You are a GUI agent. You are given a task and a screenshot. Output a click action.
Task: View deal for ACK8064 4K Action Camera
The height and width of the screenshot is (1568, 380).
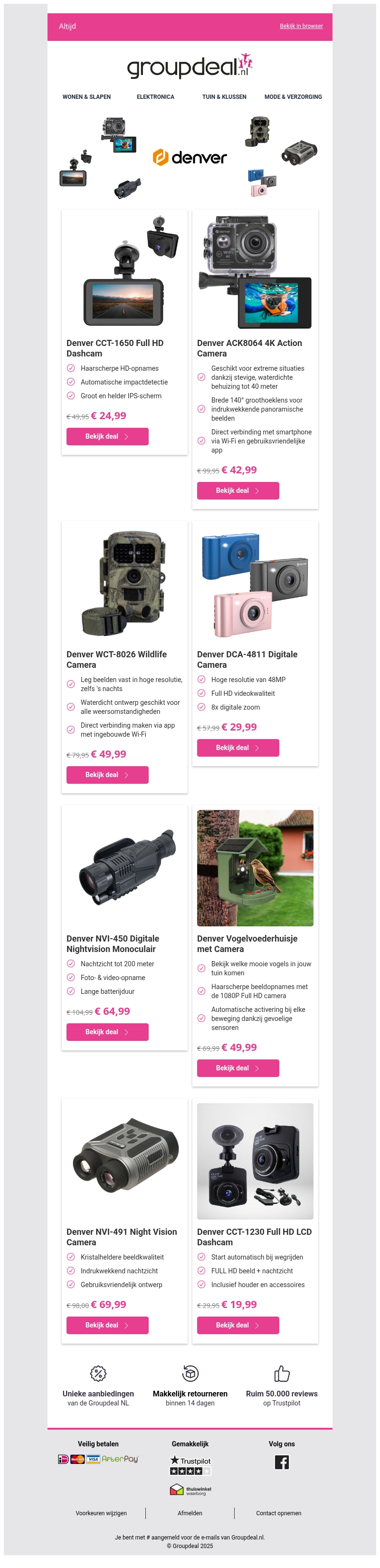[237, 491]
